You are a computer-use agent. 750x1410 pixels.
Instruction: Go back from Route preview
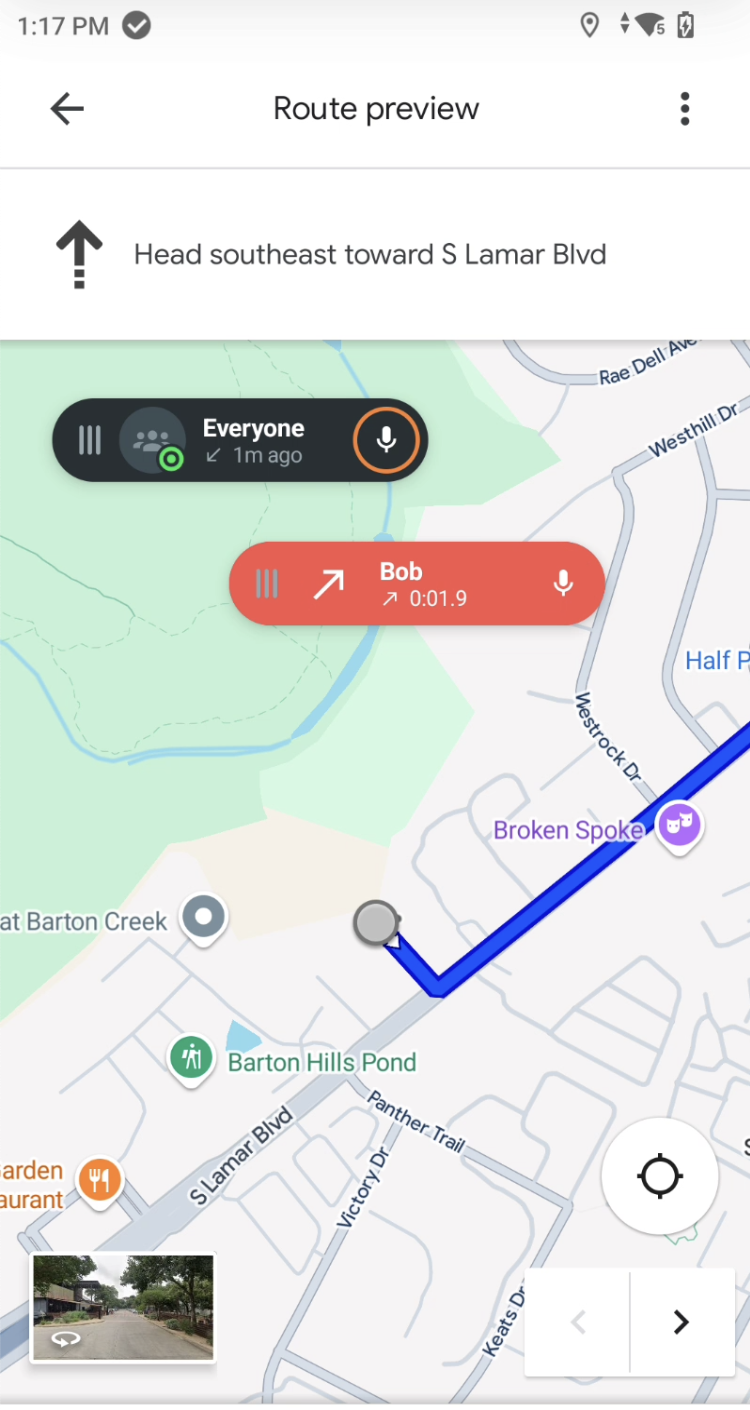coord(67,109)
